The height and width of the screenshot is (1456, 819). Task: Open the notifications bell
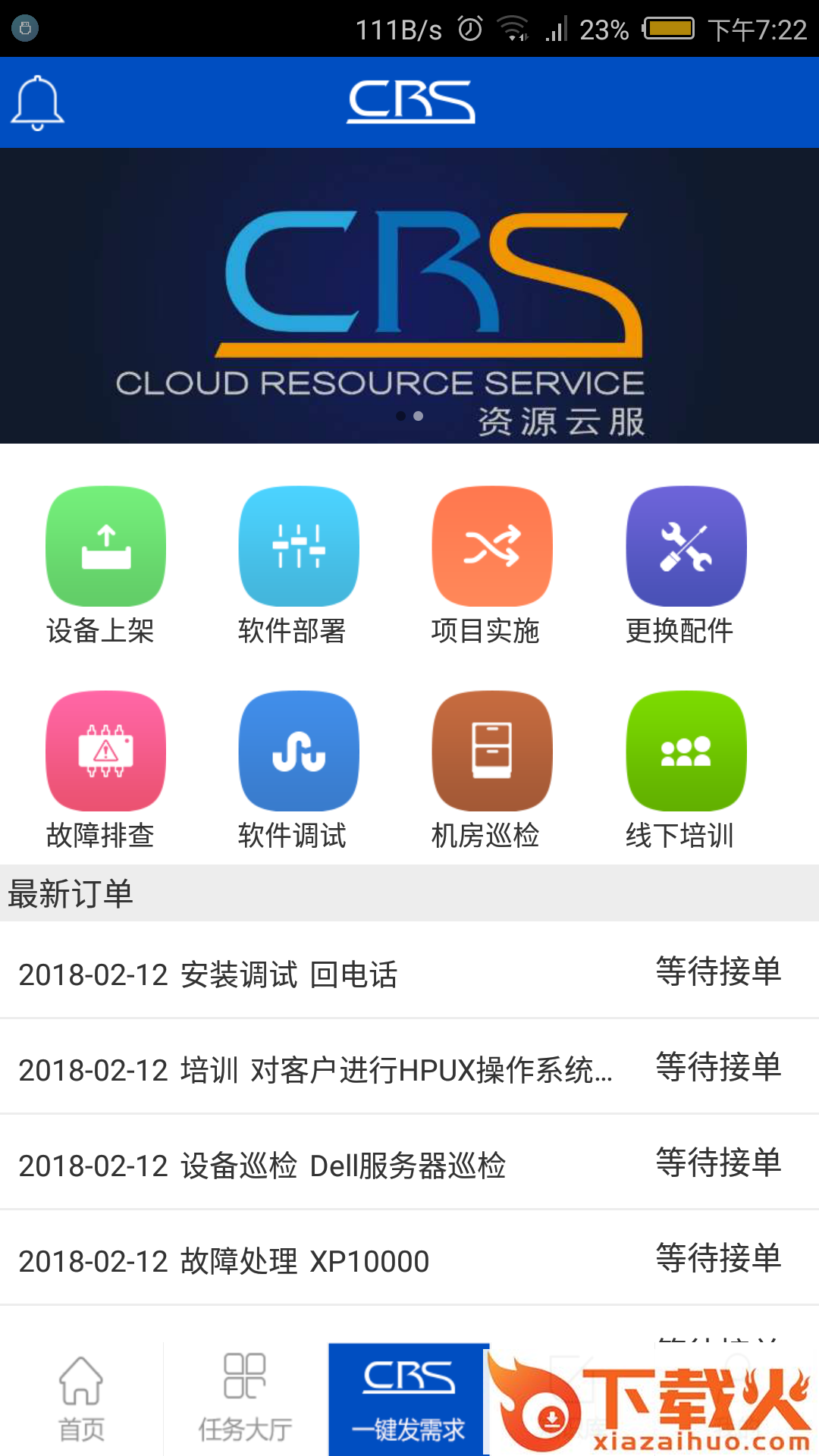coord(37,102)
